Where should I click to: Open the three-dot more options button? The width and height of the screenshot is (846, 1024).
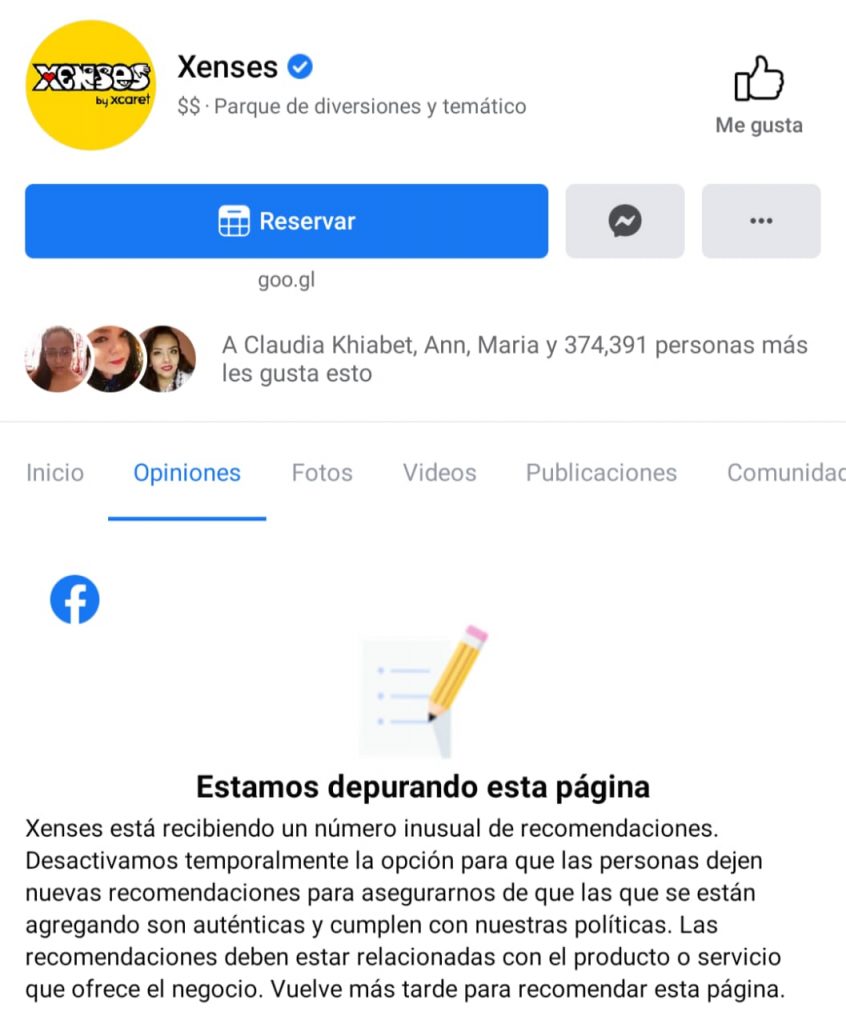pos(761,221)
